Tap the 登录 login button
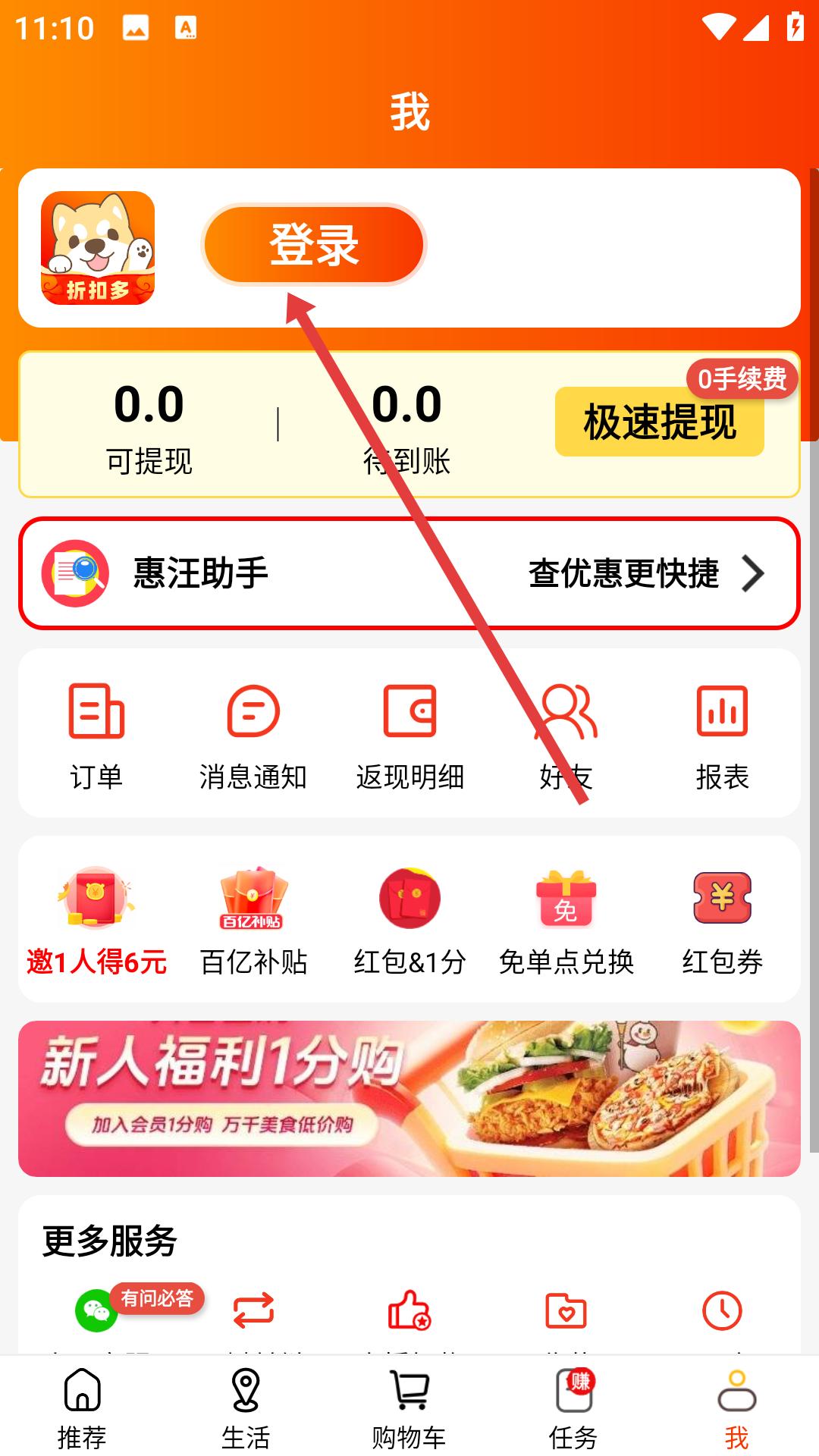This screenshot has width=819, height=1456. click(314, 245)
